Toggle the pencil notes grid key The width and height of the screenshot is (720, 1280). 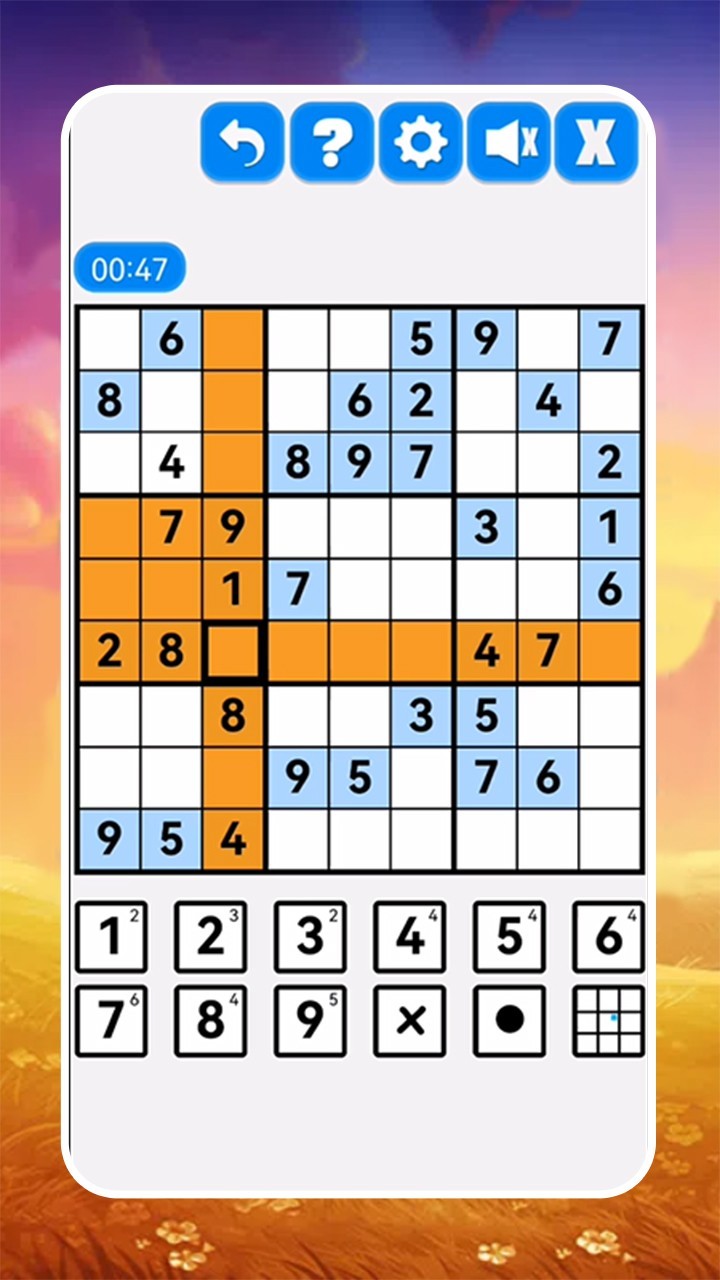(x=608, y=1021)
